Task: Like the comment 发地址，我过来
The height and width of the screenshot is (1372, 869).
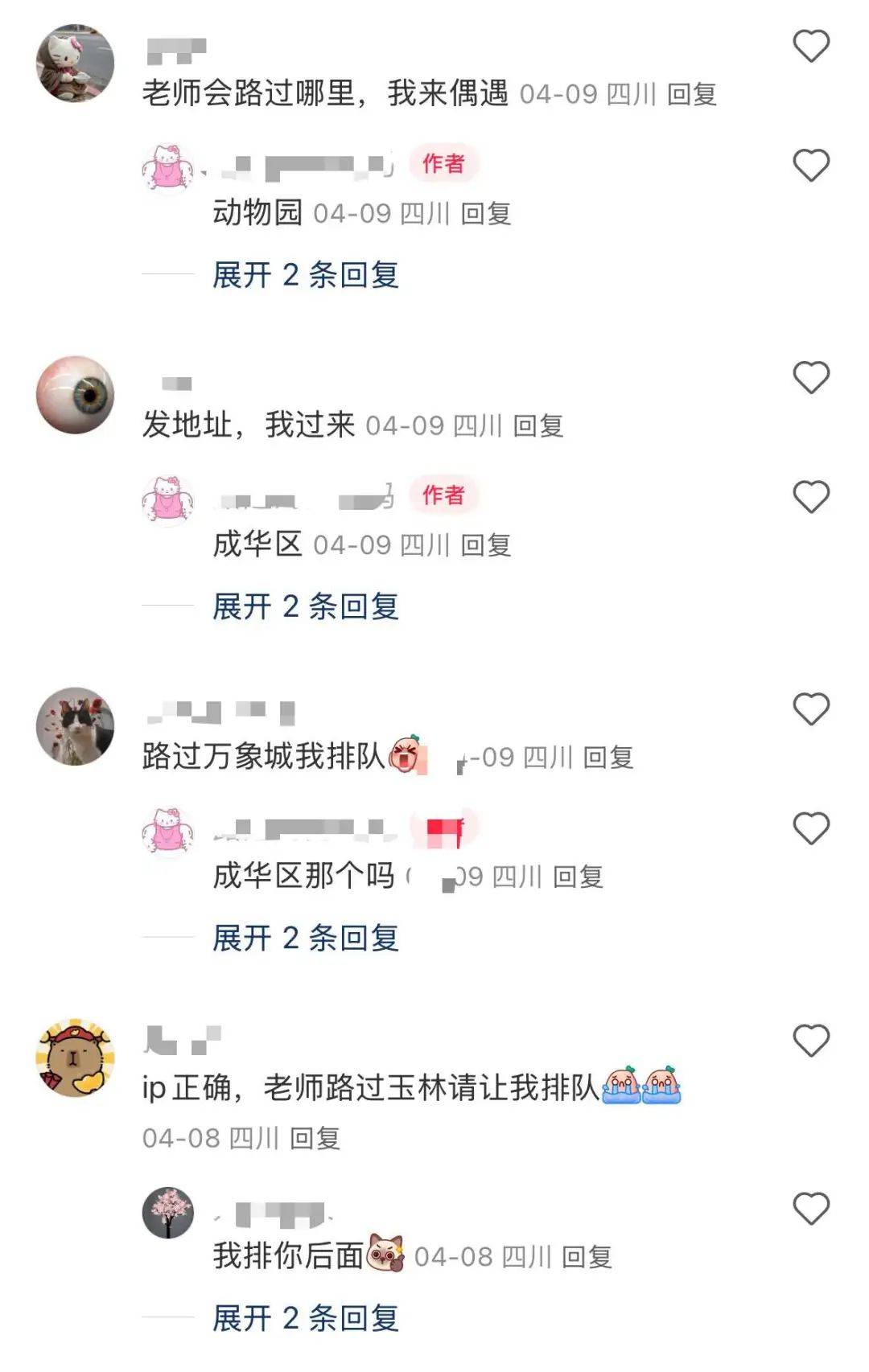Action: pos(811,377)
